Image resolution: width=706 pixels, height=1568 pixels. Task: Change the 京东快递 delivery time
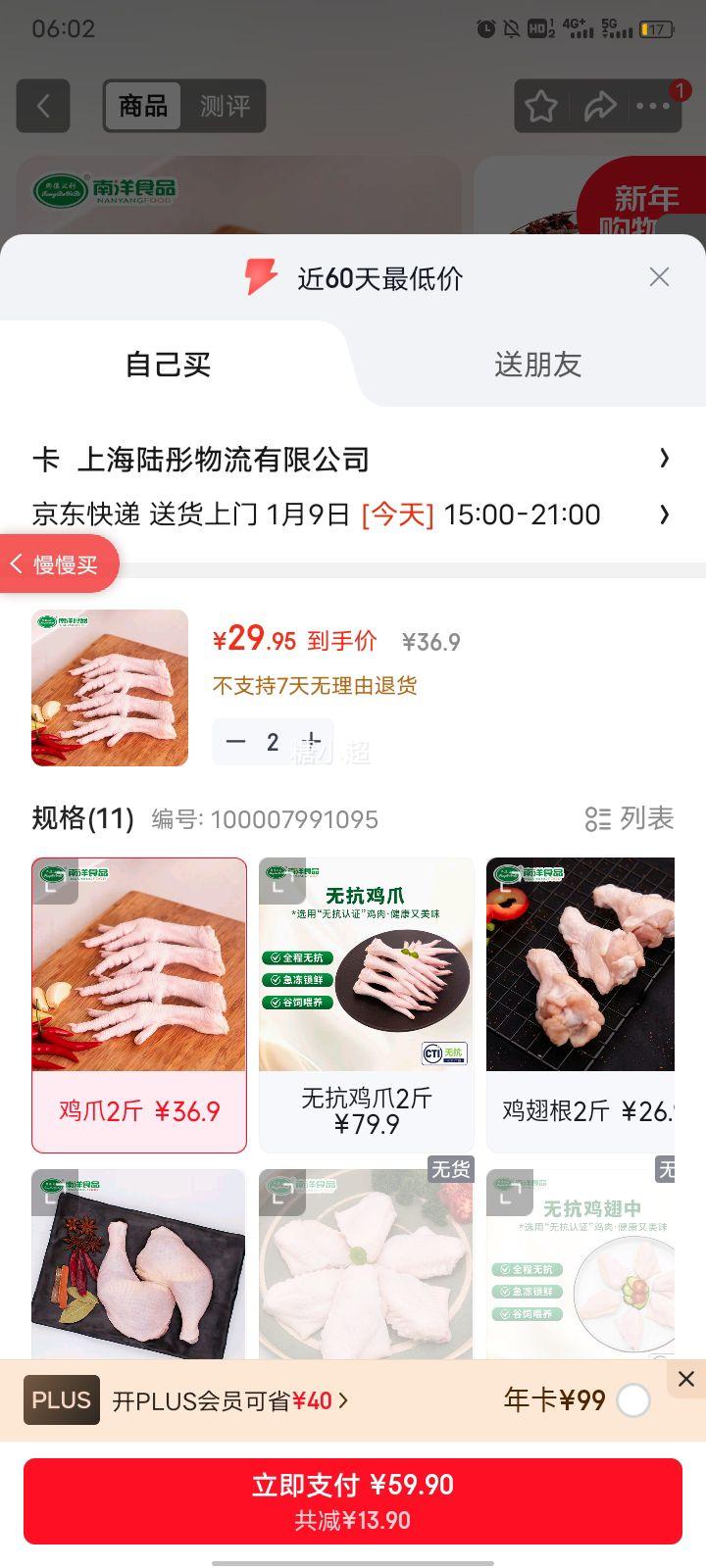(351, 514)
